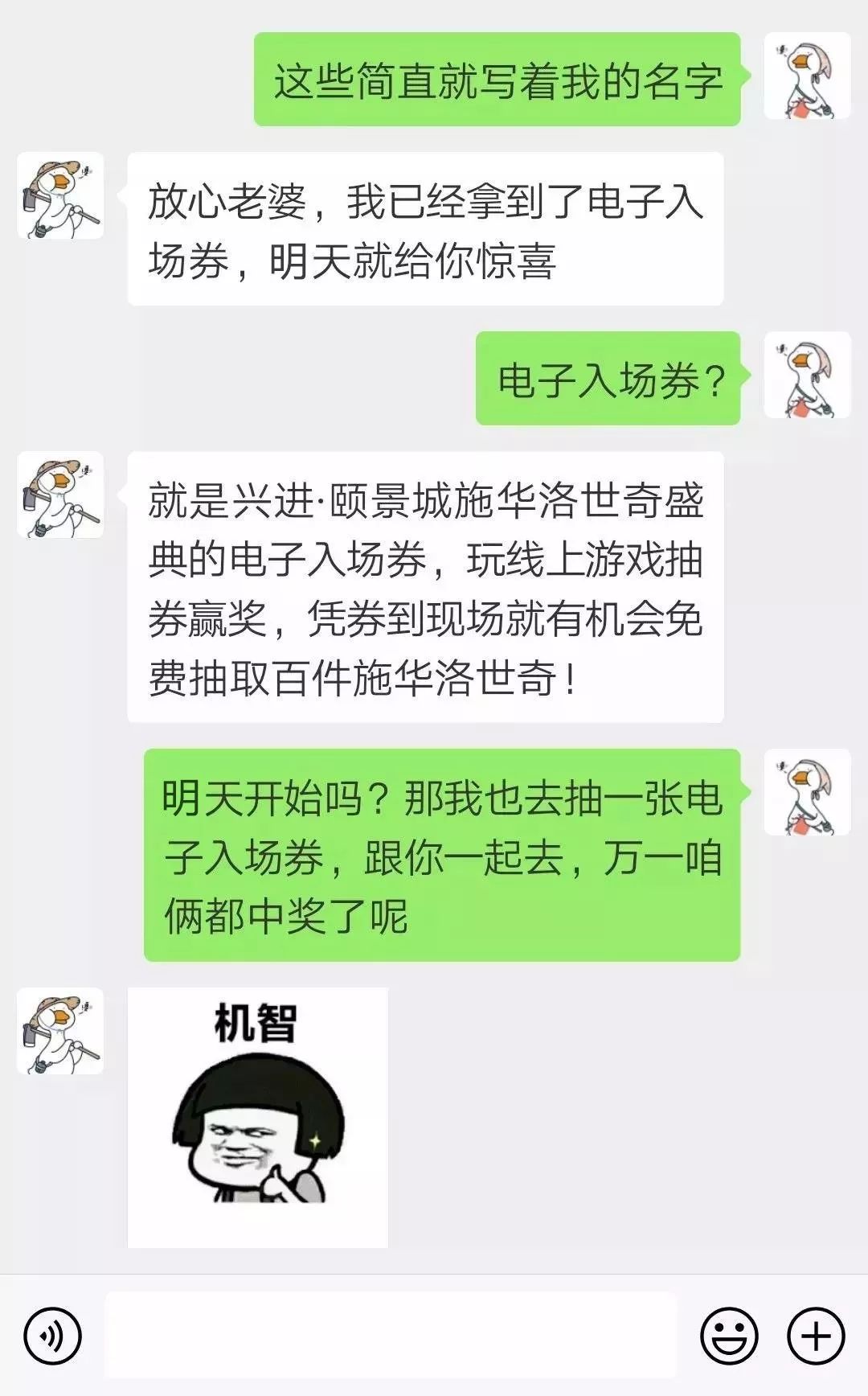Focus the message text field

click(x=391, y=1336)
